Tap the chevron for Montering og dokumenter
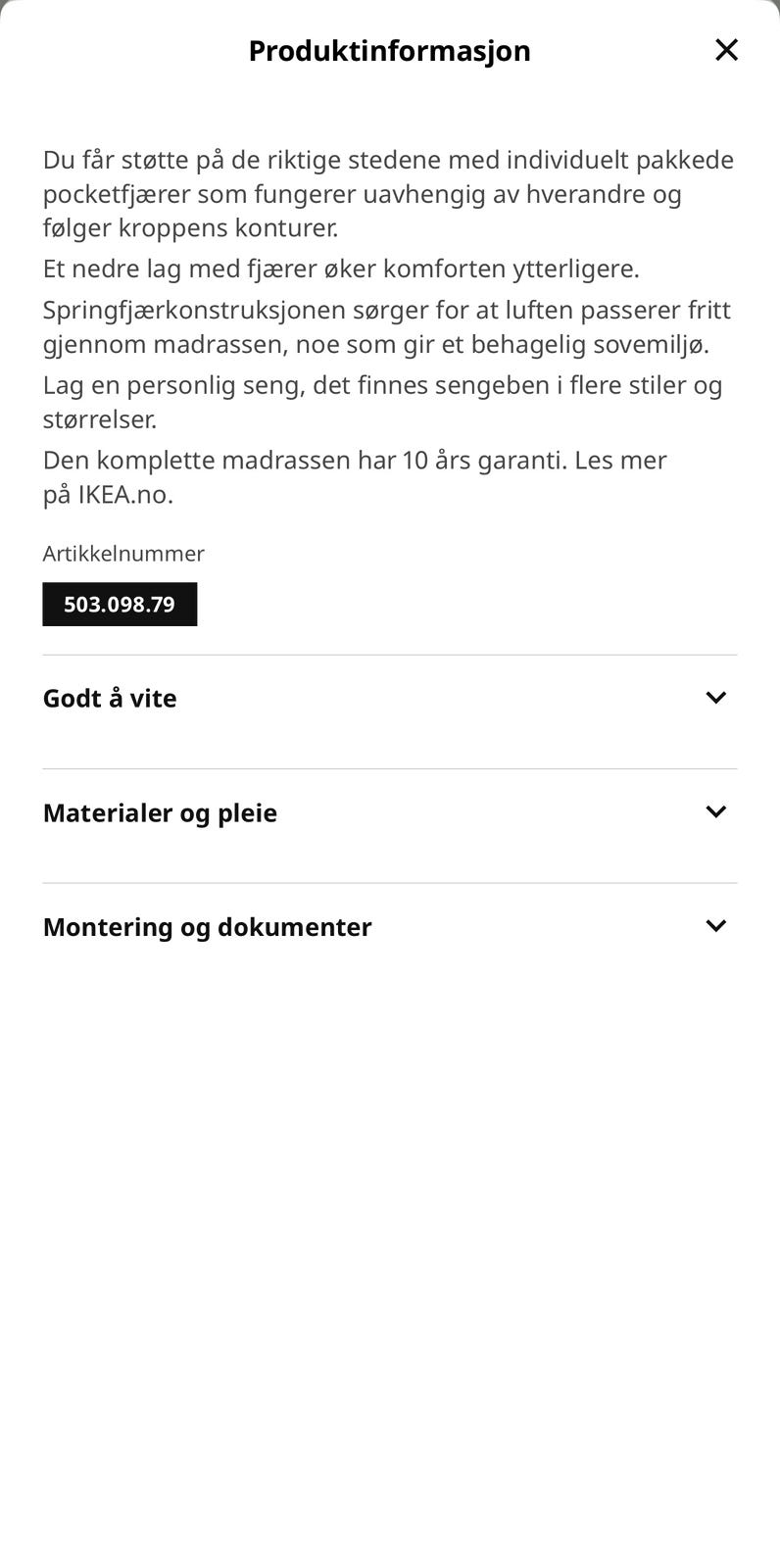Screen dimensions: 780x1568 pyautogui.click(x=716, y=925)
